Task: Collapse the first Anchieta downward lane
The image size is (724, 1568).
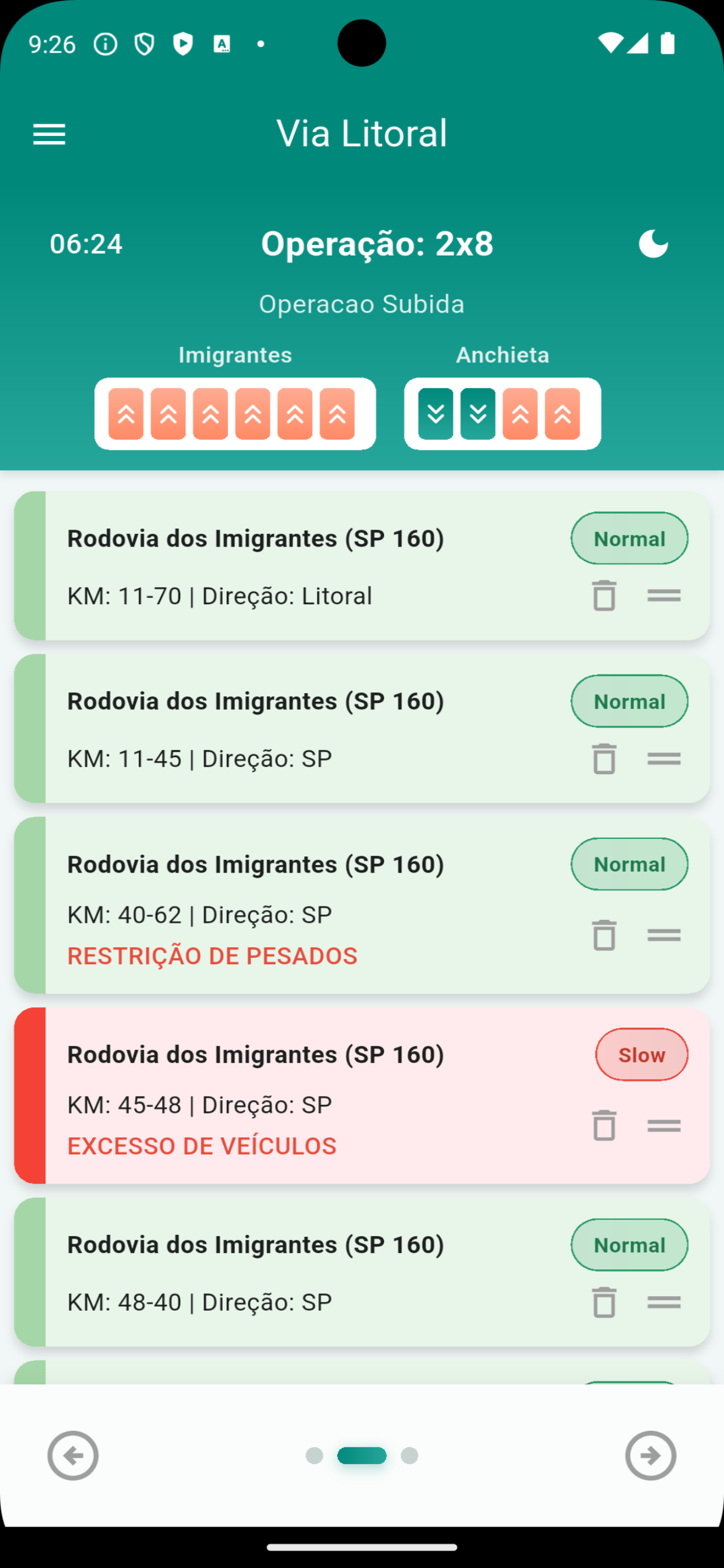Action: click(x=435, y=415)
